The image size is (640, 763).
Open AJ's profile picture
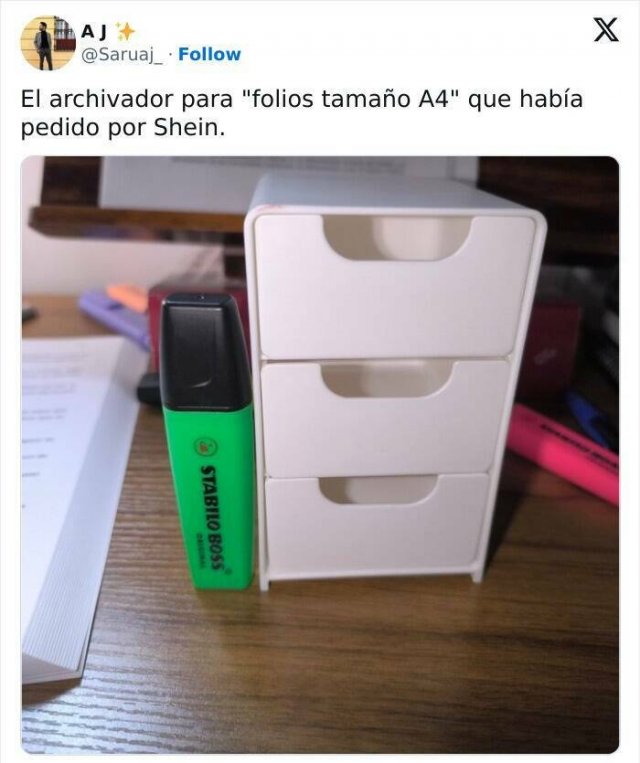47,43
